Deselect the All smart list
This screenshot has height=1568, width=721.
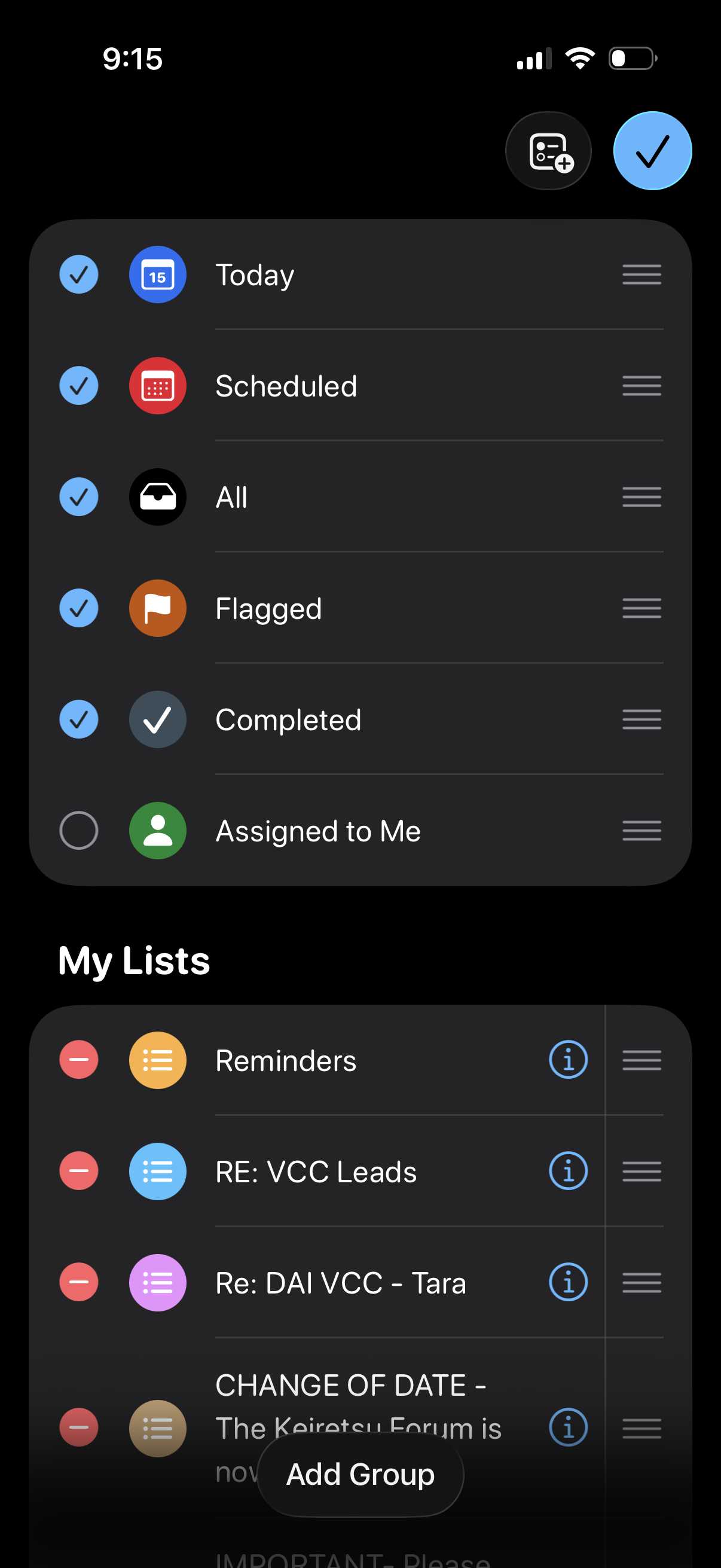(79, 497)
